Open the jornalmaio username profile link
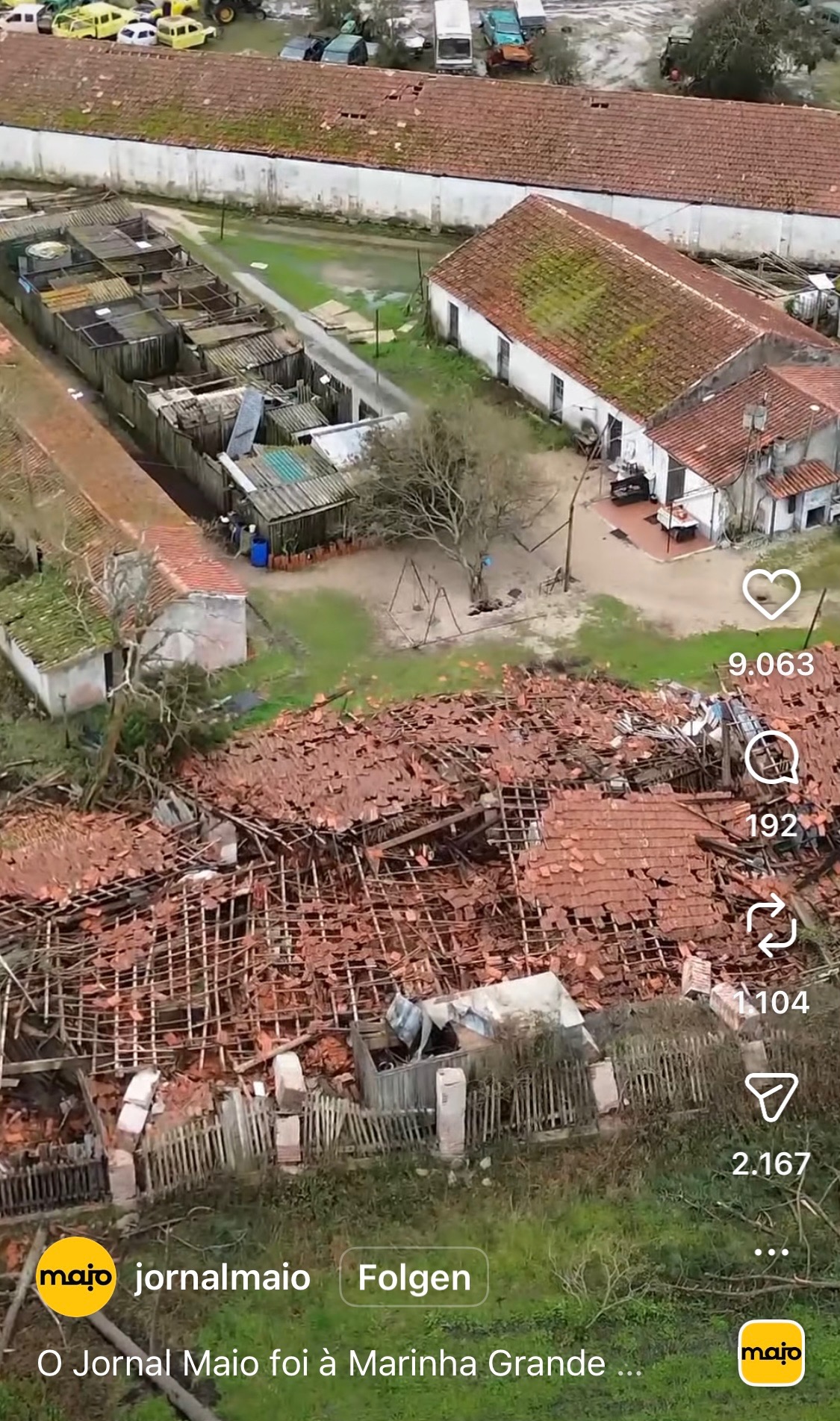This screenshot has height=1421, width=840. point(223,1278)
